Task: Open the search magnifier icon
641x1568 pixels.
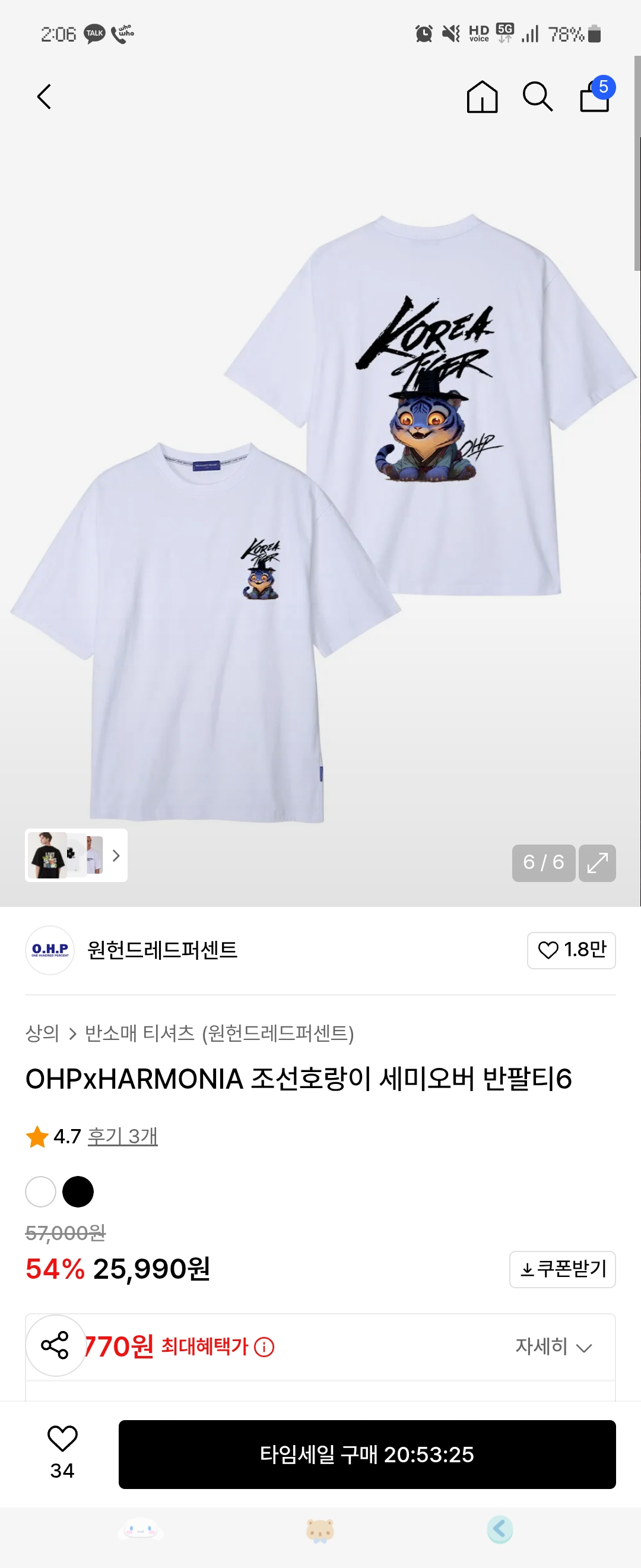Action: [538, 97]
